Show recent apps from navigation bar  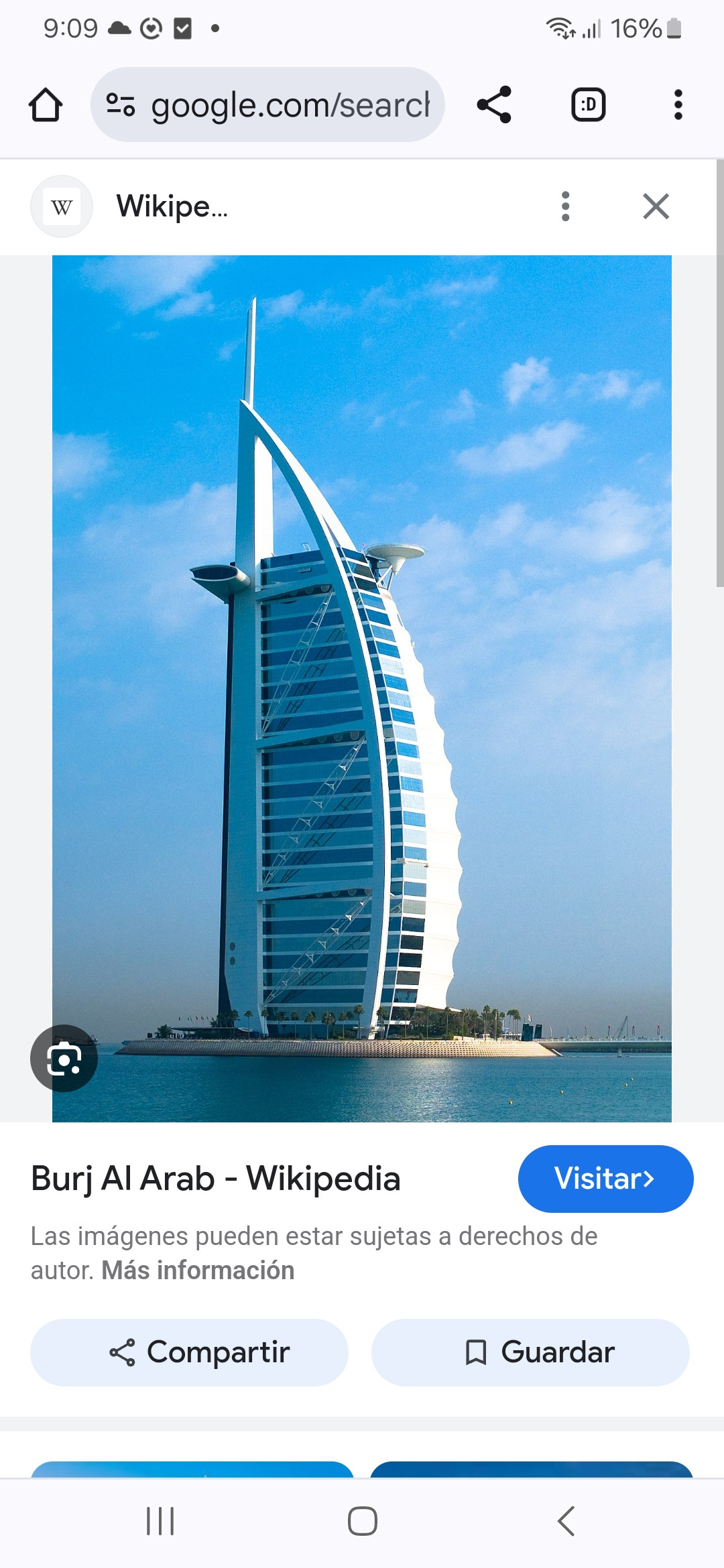point(160,1521)
